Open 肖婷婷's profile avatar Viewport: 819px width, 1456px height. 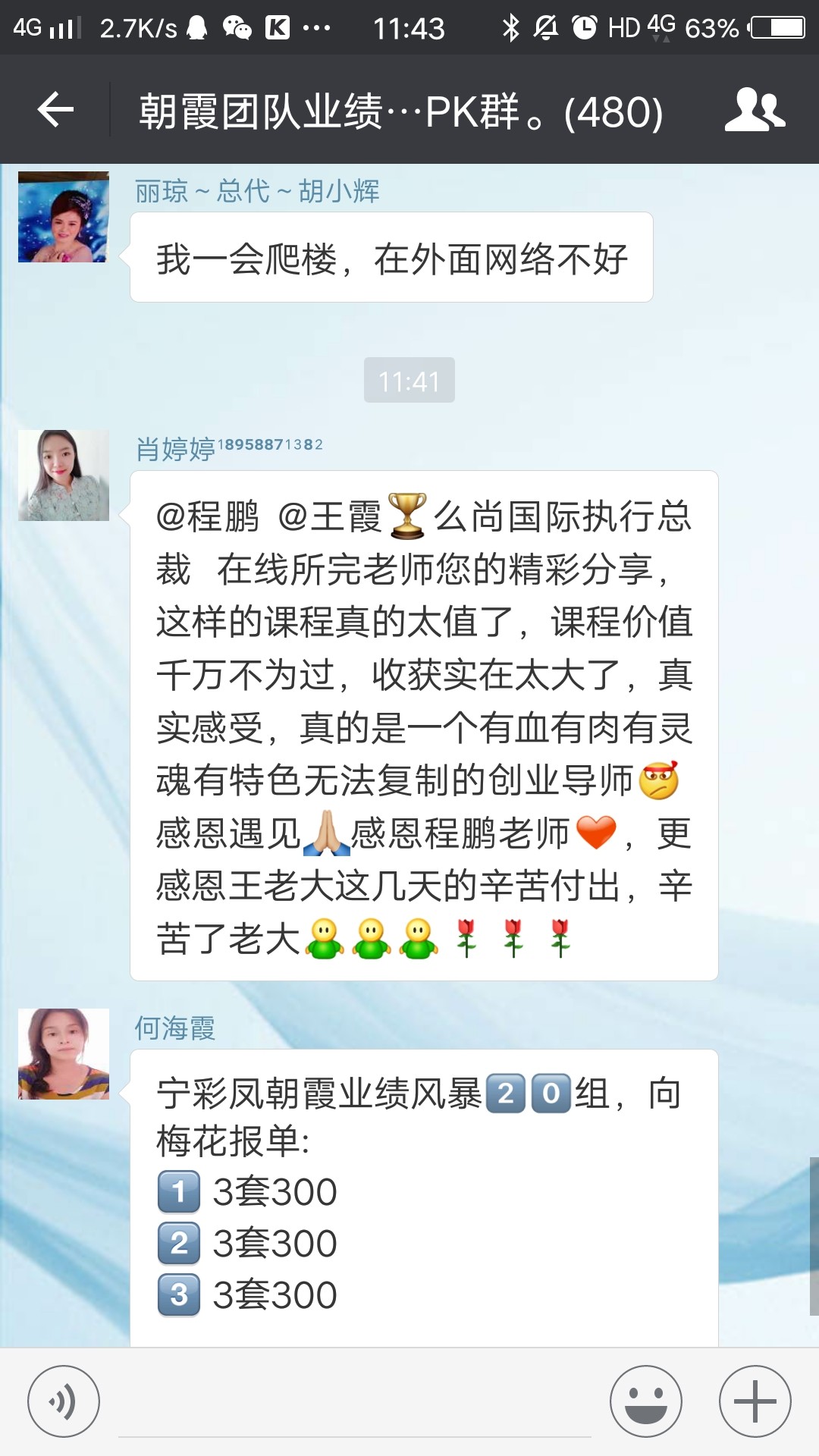(x=64, y=475)
